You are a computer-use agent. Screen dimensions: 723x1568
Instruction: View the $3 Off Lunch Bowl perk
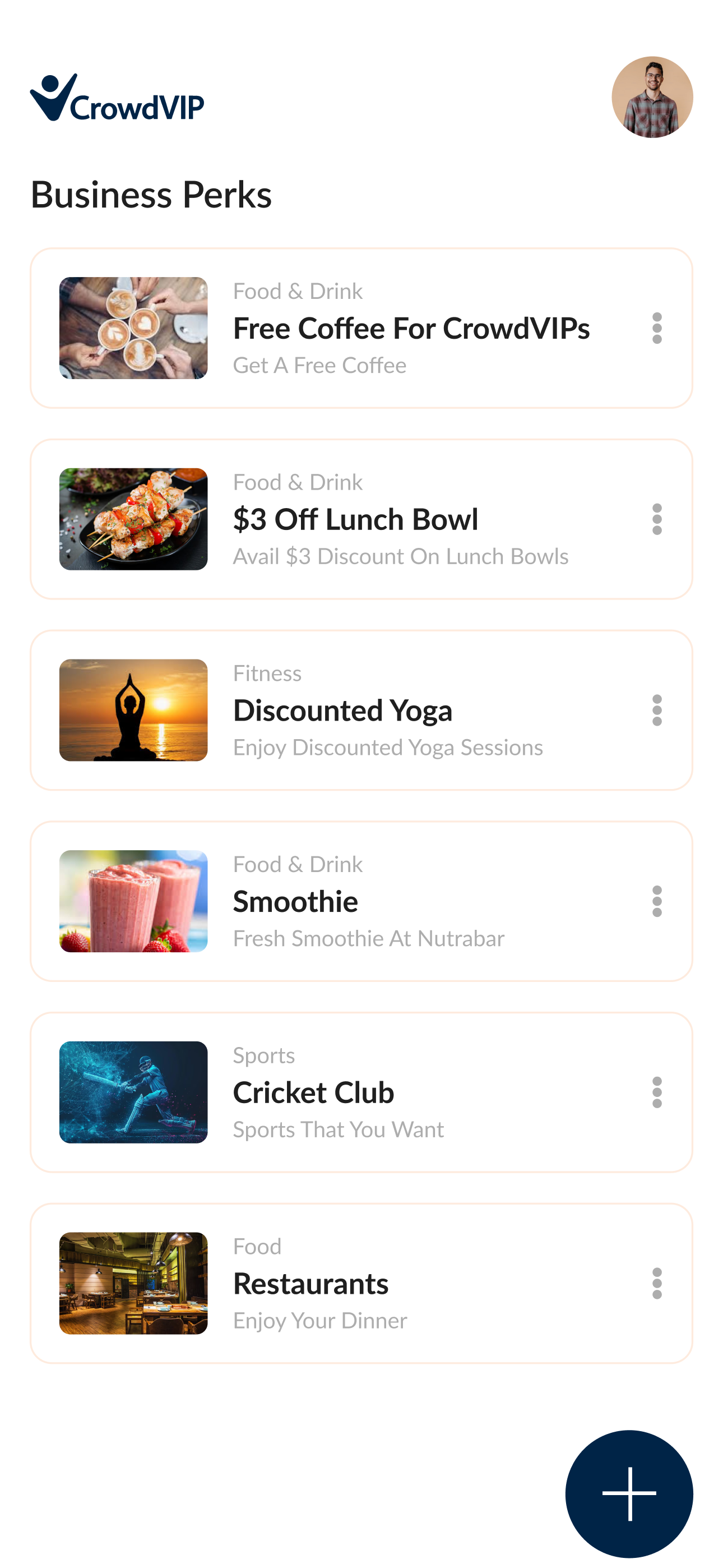pos(361,519)
